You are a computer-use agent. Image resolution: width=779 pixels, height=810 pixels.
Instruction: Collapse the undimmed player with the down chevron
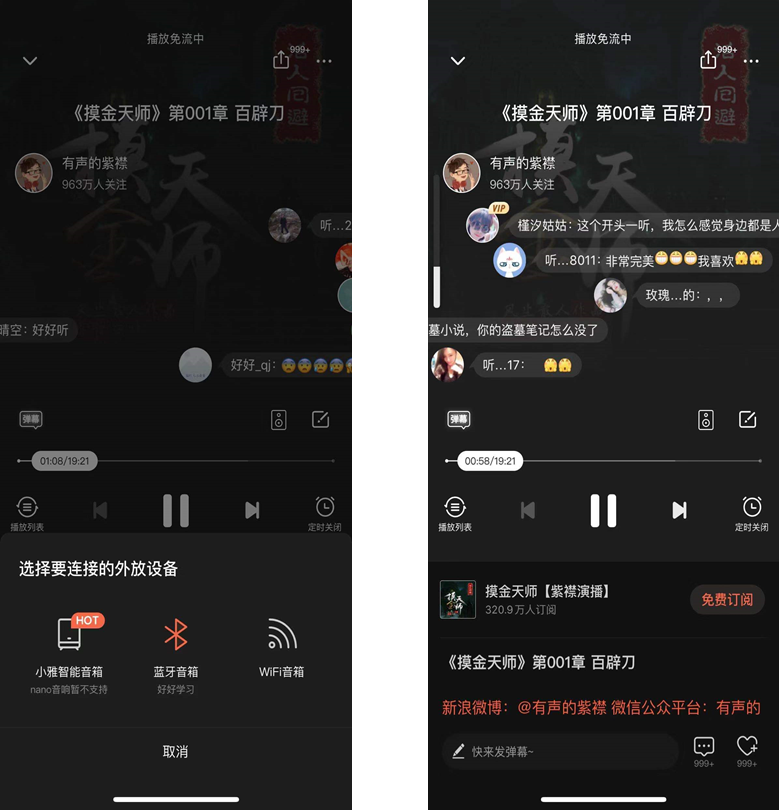pyautogui.click(x=458, y=61)
